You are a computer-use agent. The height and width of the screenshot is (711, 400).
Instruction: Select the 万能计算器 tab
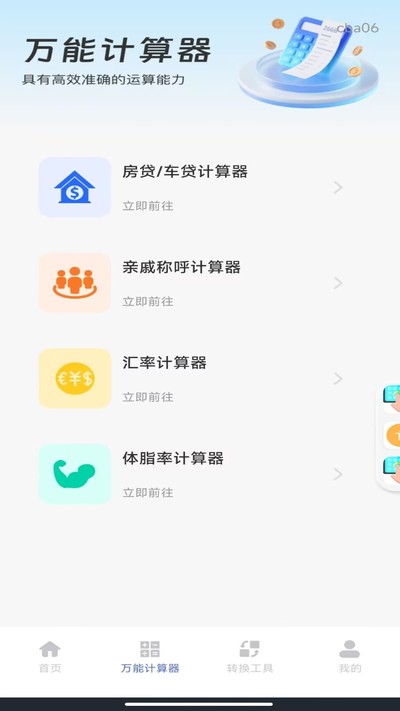[150, 656]
